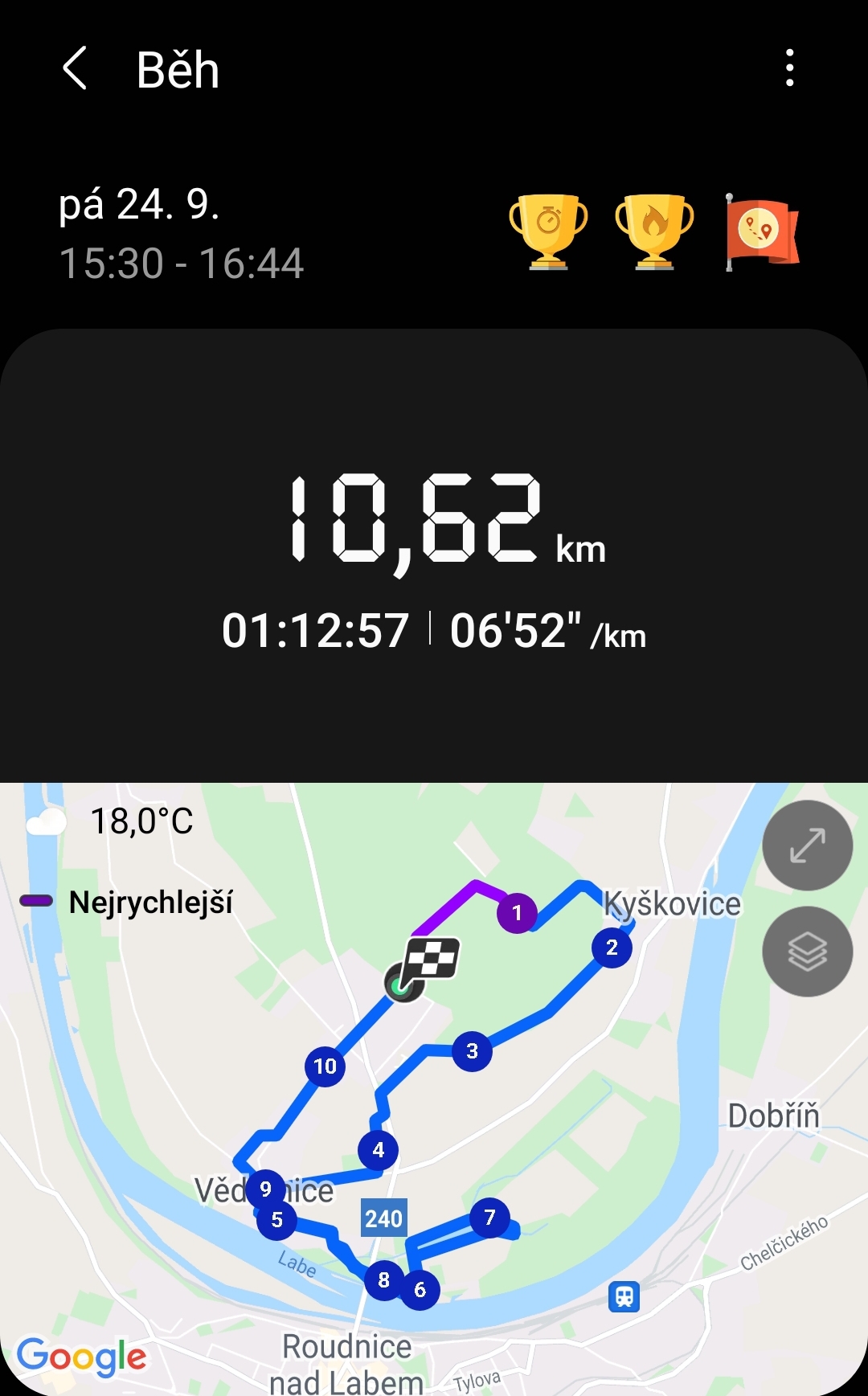Go back from the Běh screen
This screenshot has width=868, height=1396.
[x=75, y=68]
